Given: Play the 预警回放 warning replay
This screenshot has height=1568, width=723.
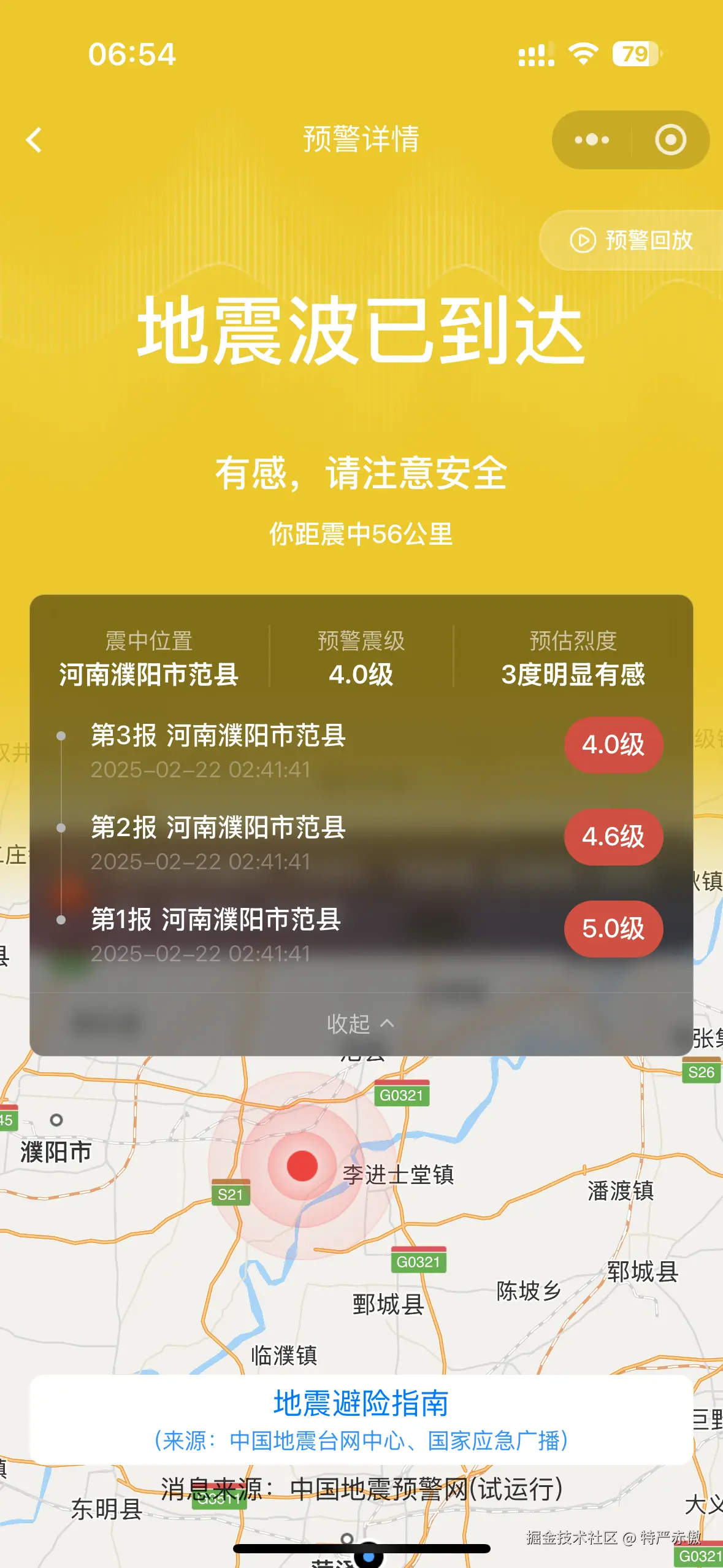Looking at the screenshot, I should tap(632, 240).
